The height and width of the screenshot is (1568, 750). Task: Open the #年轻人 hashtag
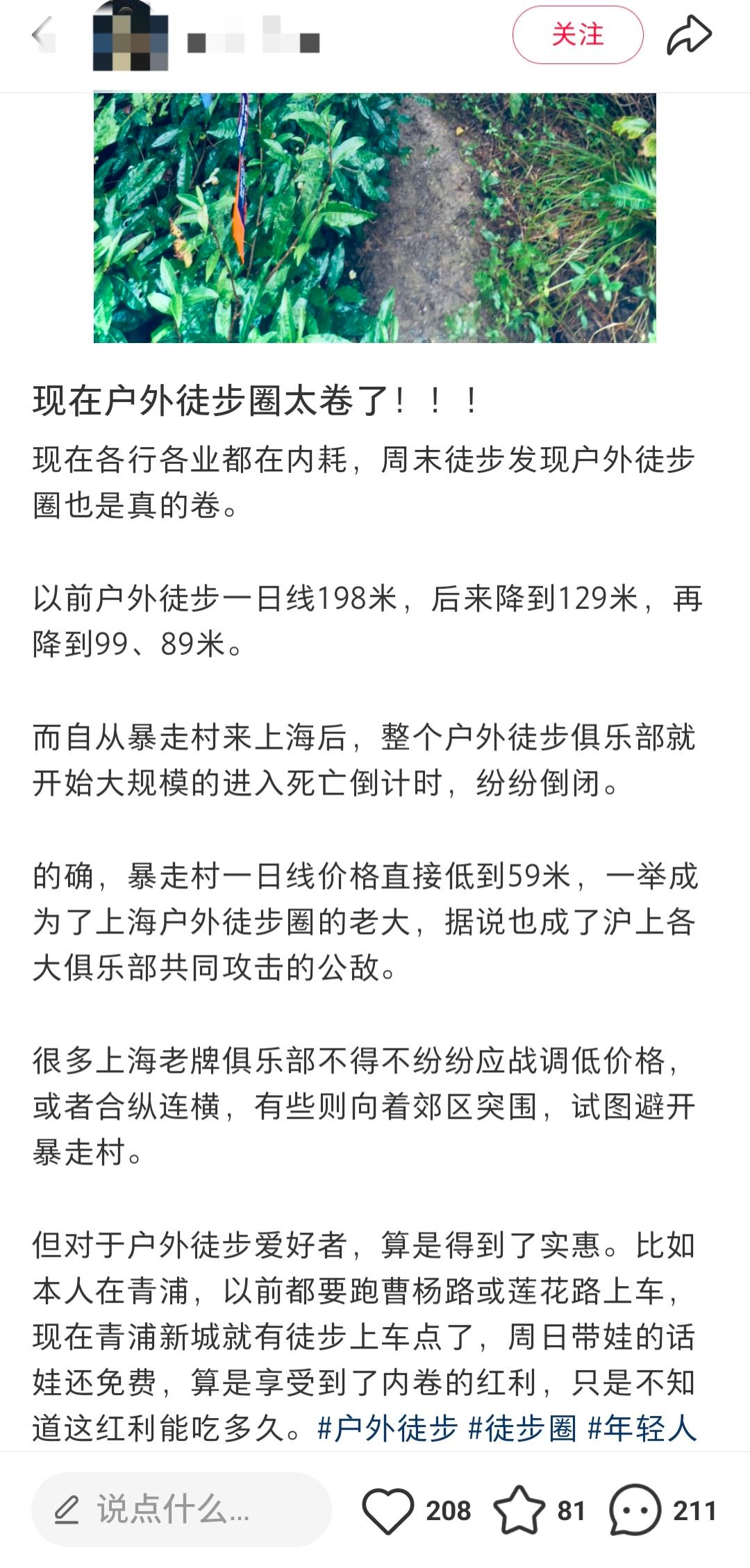click(x=642, y=1428)
